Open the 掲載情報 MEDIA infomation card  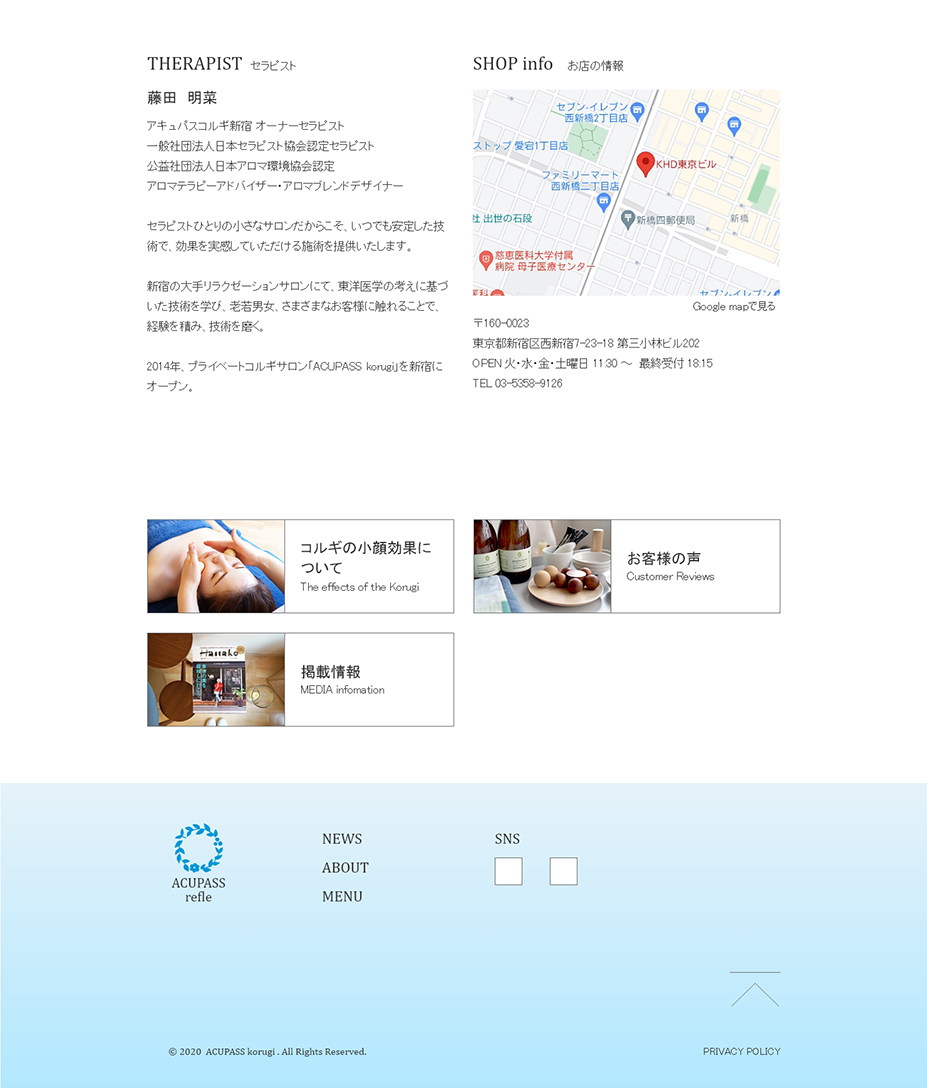coord(300,679)
